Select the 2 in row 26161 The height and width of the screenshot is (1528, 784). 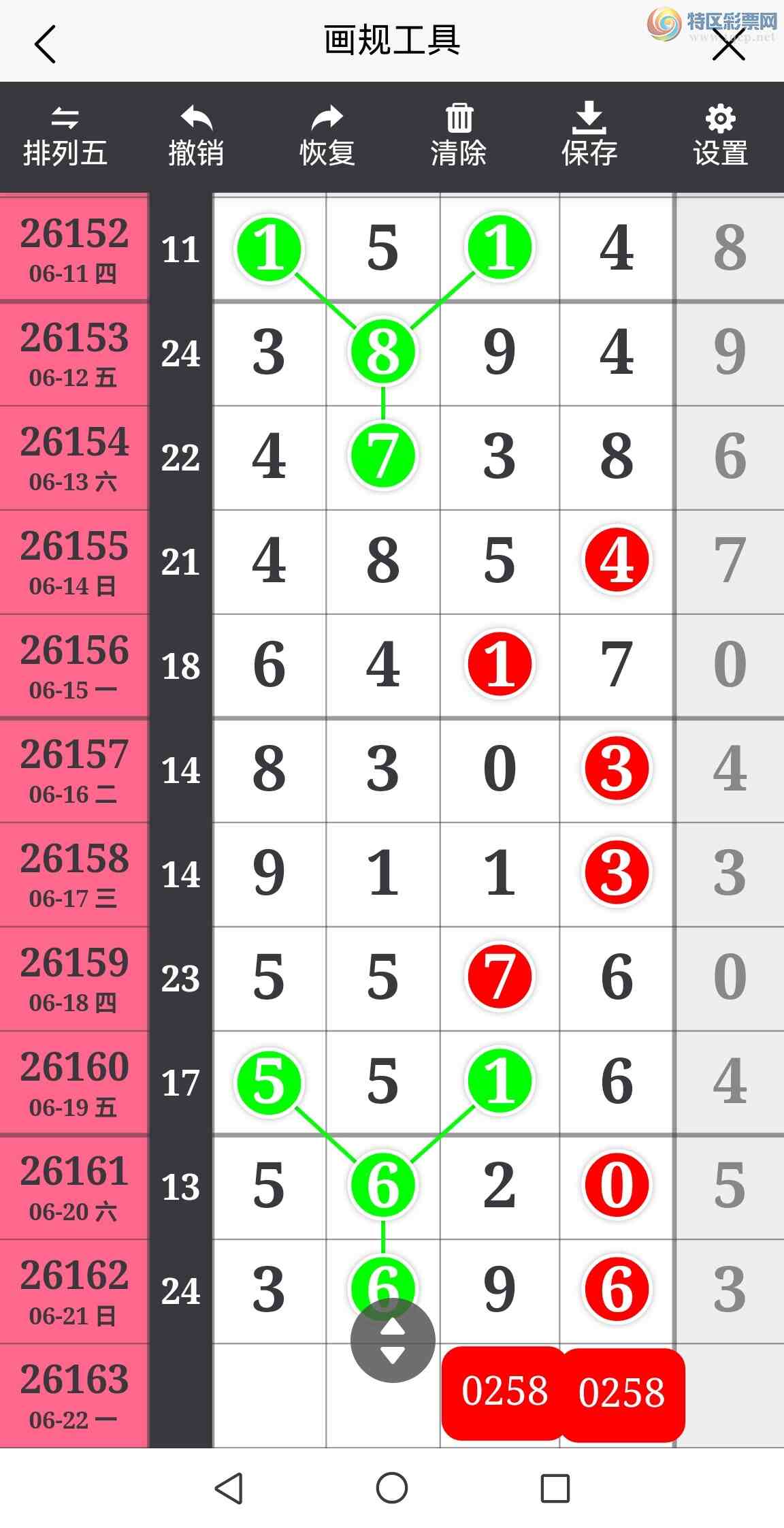(x=500, y=1186)
